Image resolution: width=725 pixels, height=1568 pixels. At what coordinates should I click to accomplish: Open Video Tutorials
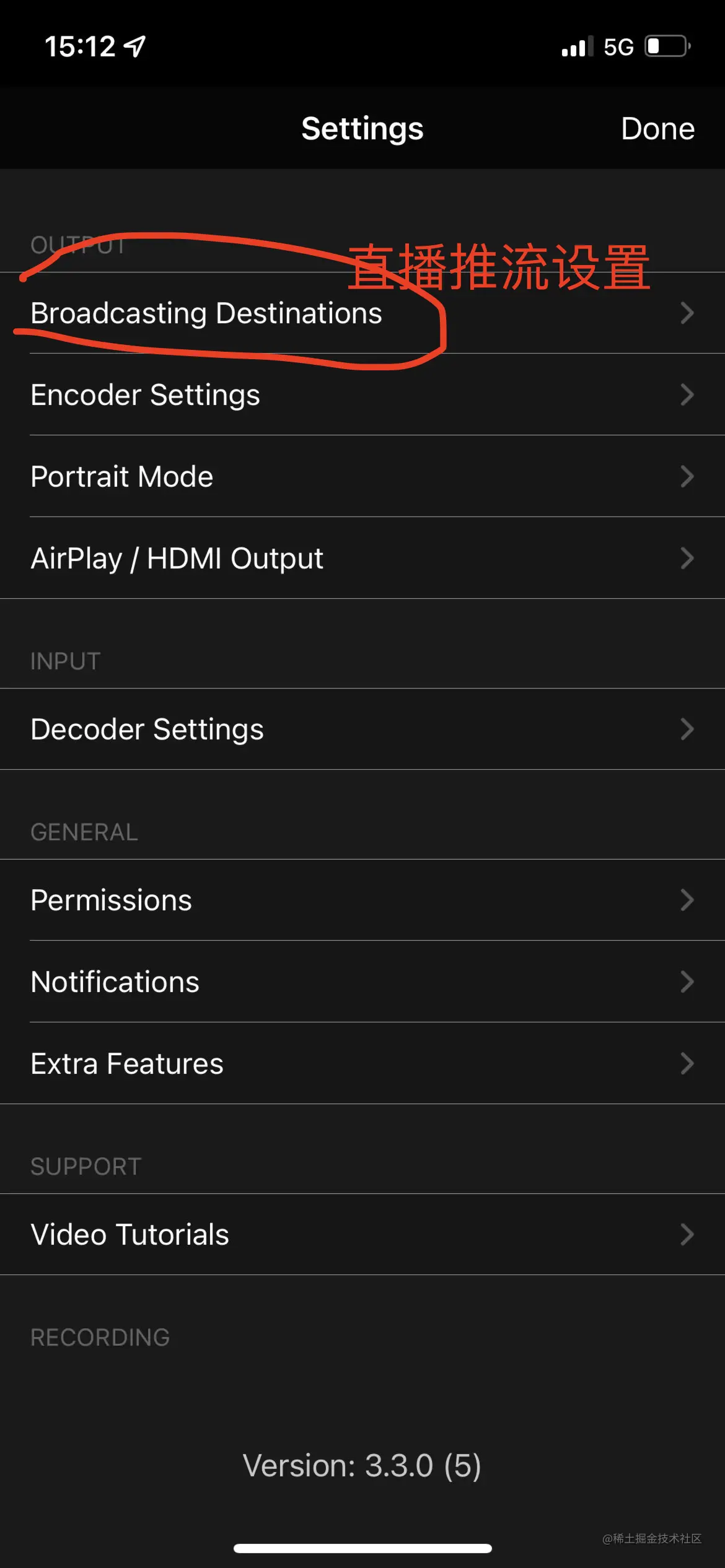[130, 1235]
